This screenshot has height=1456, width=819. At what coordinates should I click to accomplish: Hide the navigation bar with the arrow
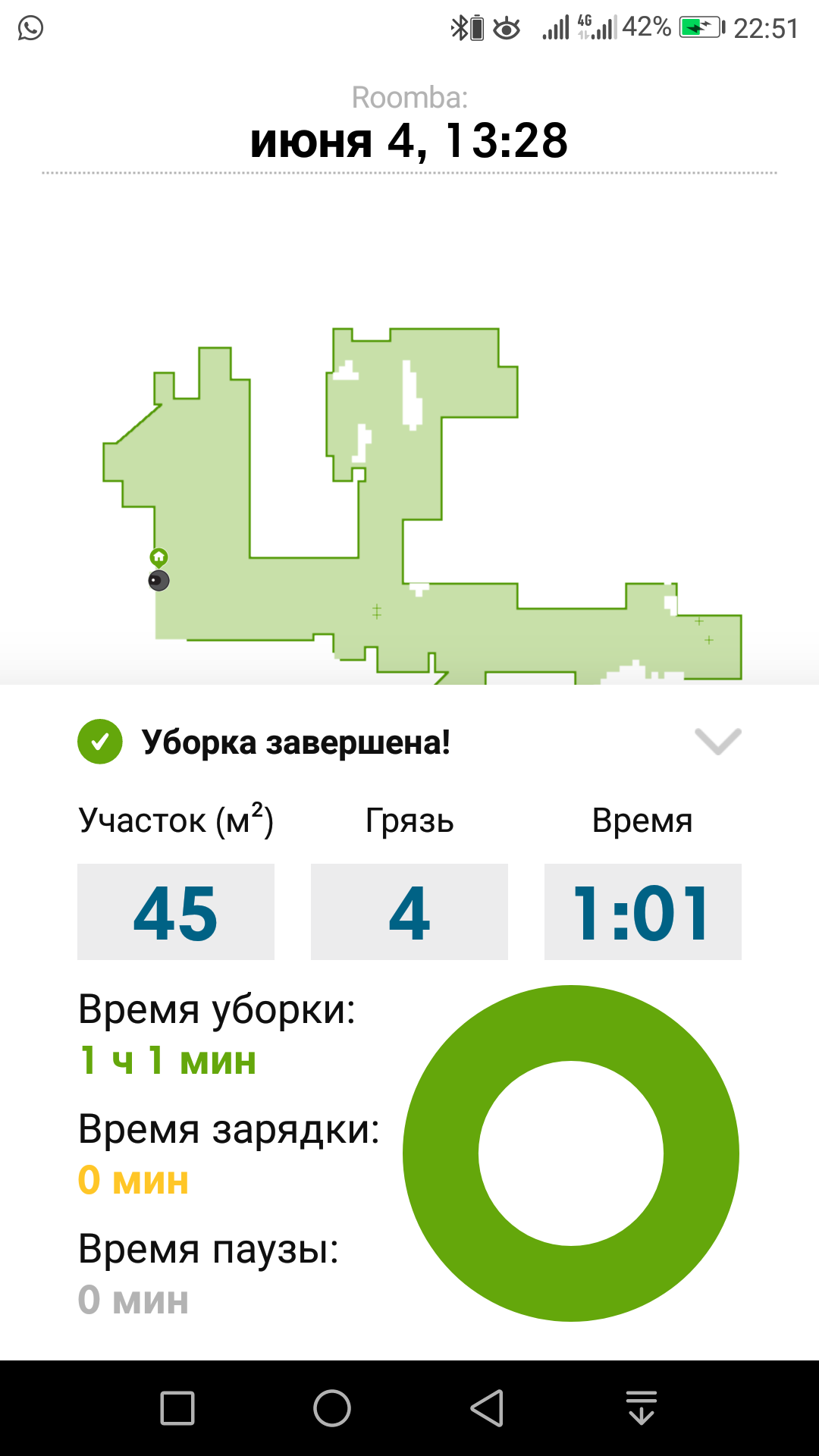pos(642,1408)
